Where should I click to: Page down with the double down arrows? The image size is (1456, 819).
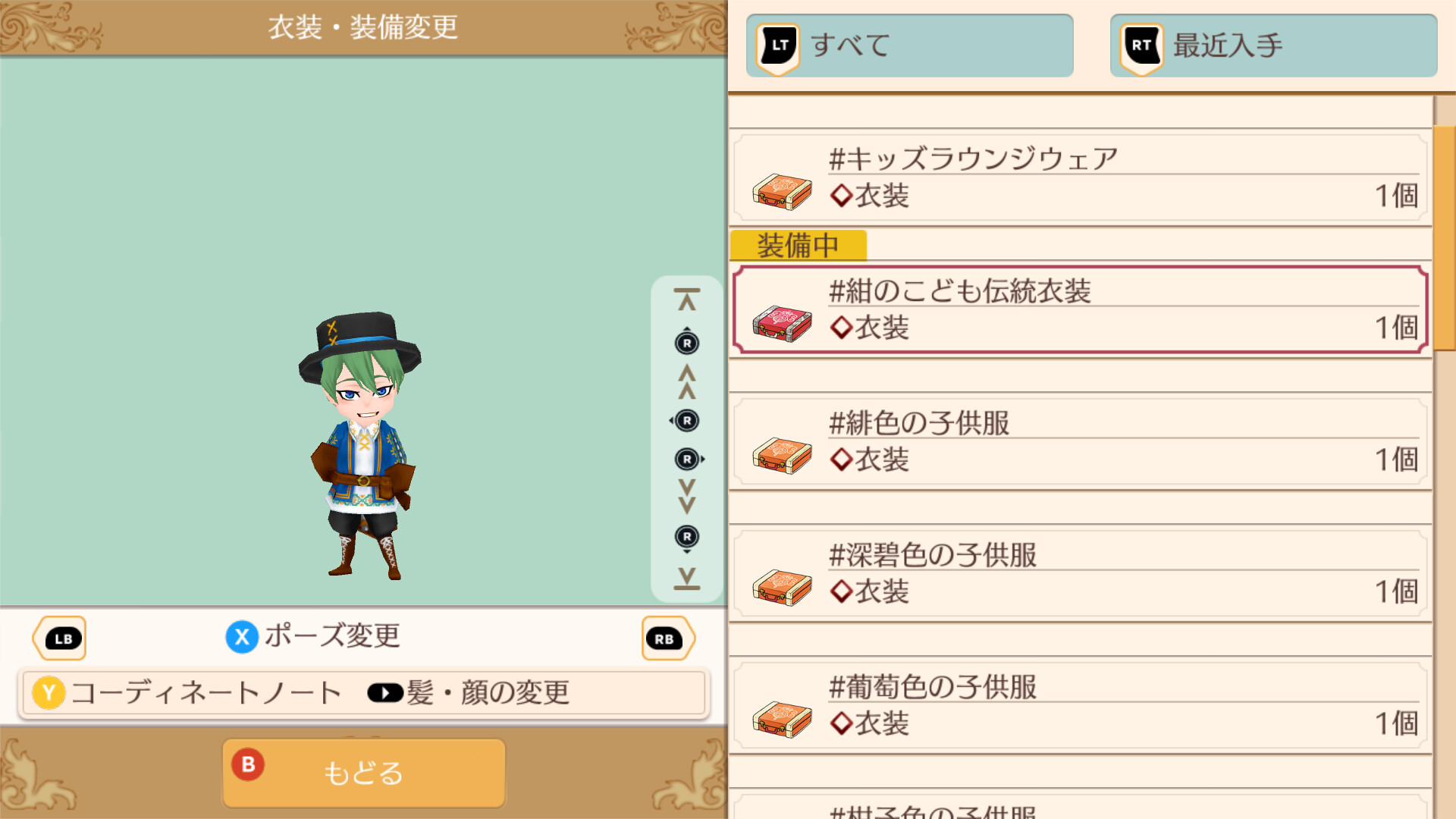687,497
